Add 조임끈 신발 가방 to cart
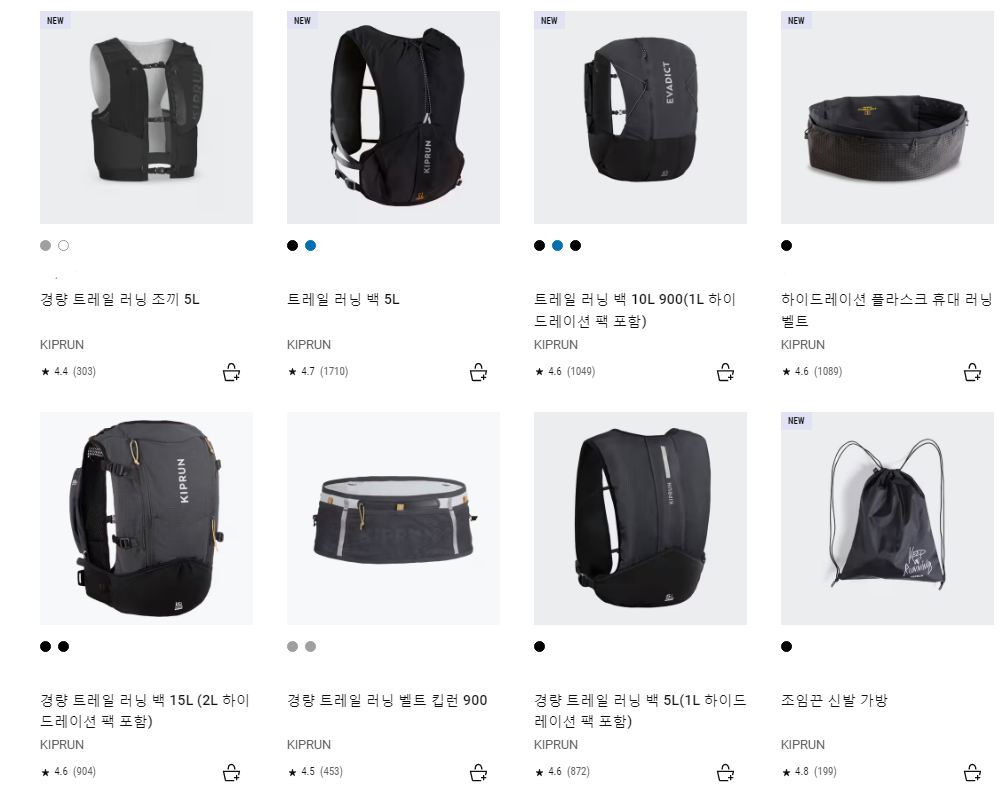Viewport: 1004px width, 797px height. (972, 773)
